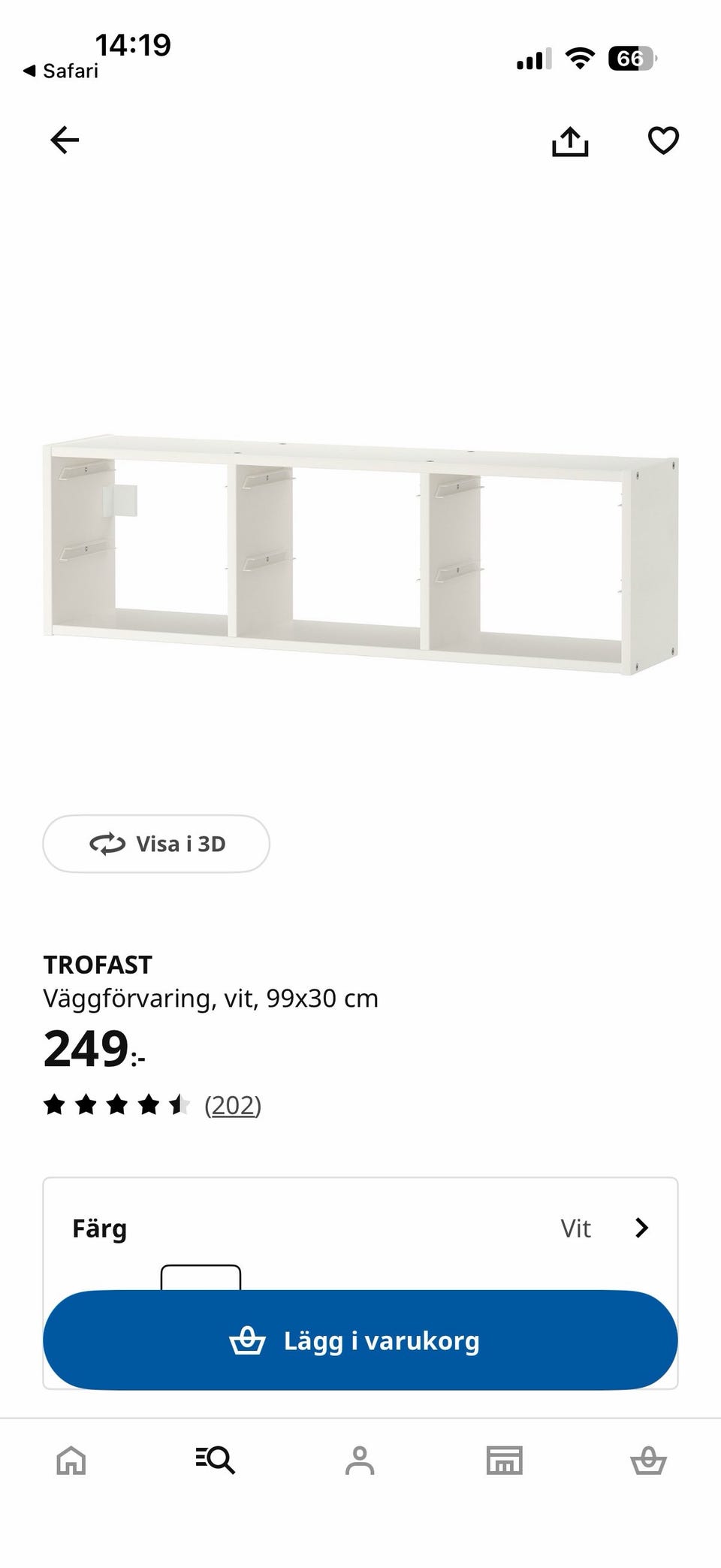
Task: Open the store tab
Action: (504, 1461)
